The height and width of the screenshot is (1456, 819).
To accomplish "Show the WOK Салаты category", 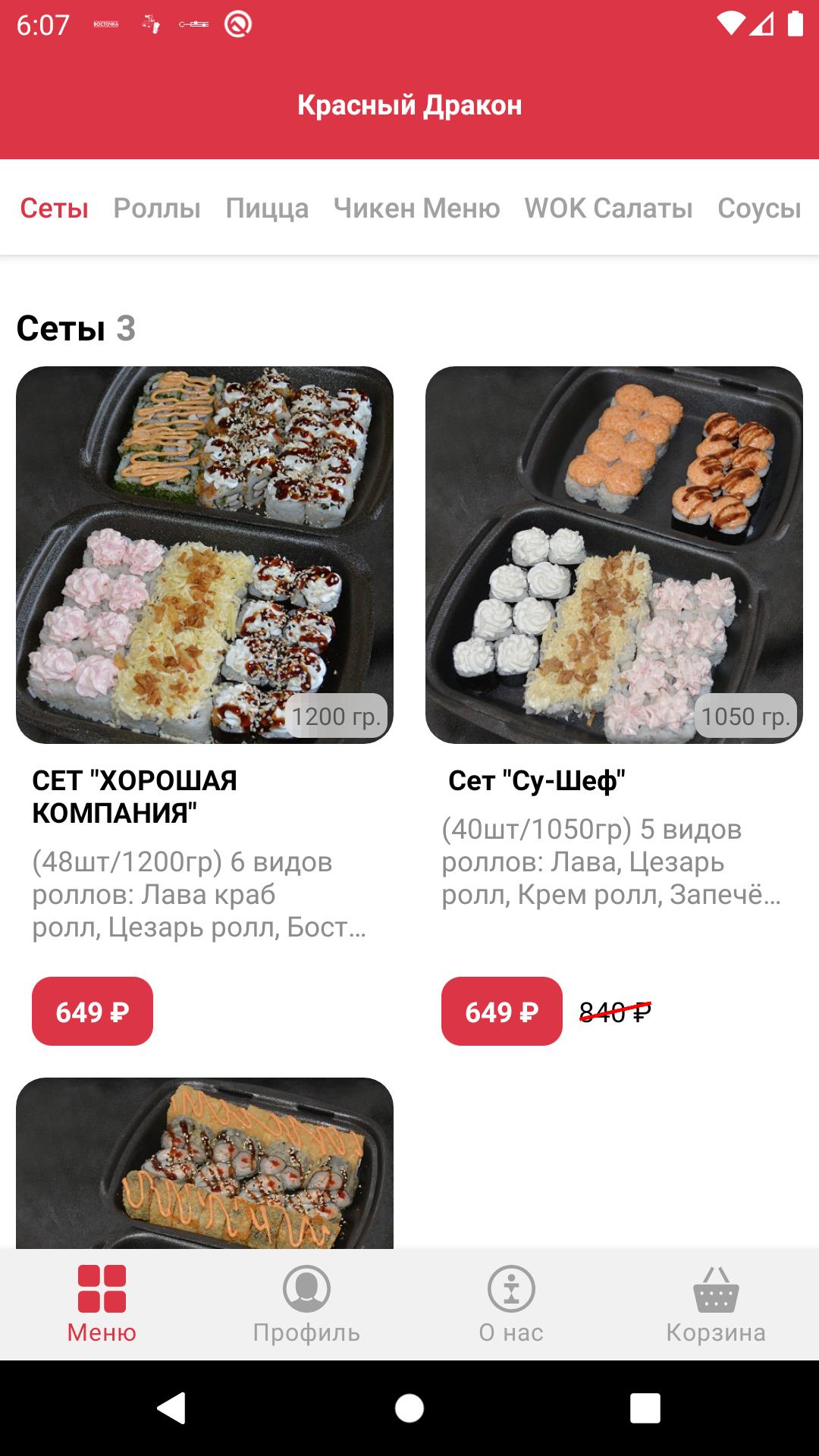I will tap(608, 208).
